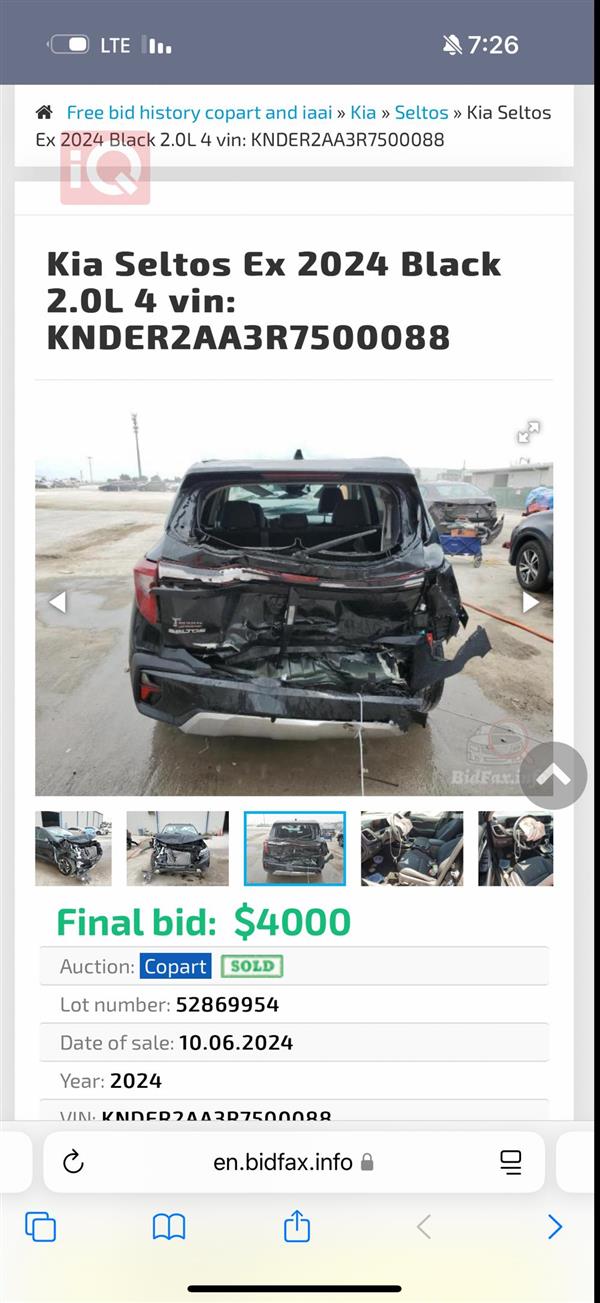Image resolution: width=600 pixels, height=1303 pixels.
Task: Go to the home icon in breadcrumbs
Action: pyautogui.click(x=44, y=113)
